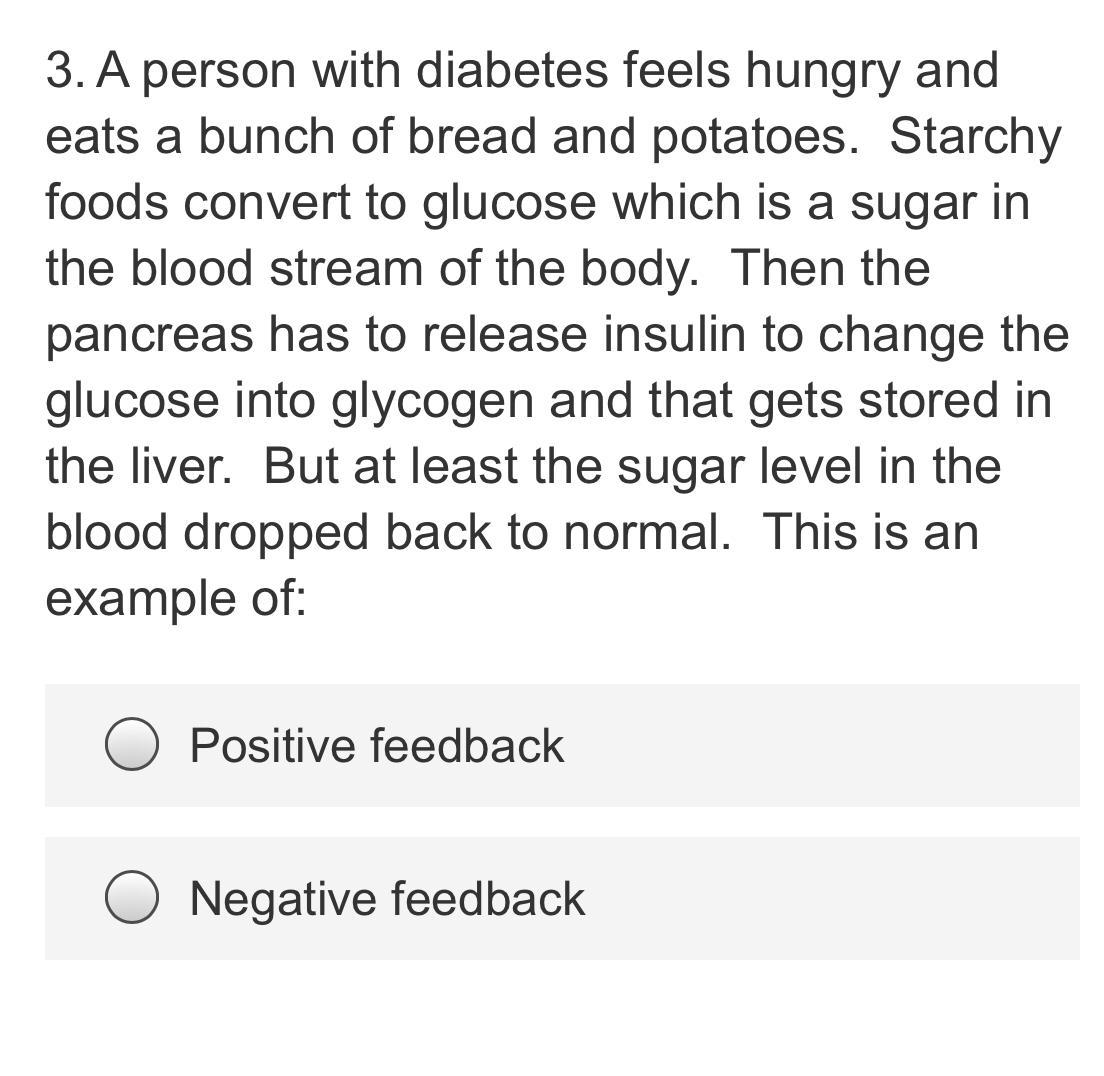Choose Negative feedback as the answer
The height and width of the screenshot is (1076, 1104).
point(132,897)
